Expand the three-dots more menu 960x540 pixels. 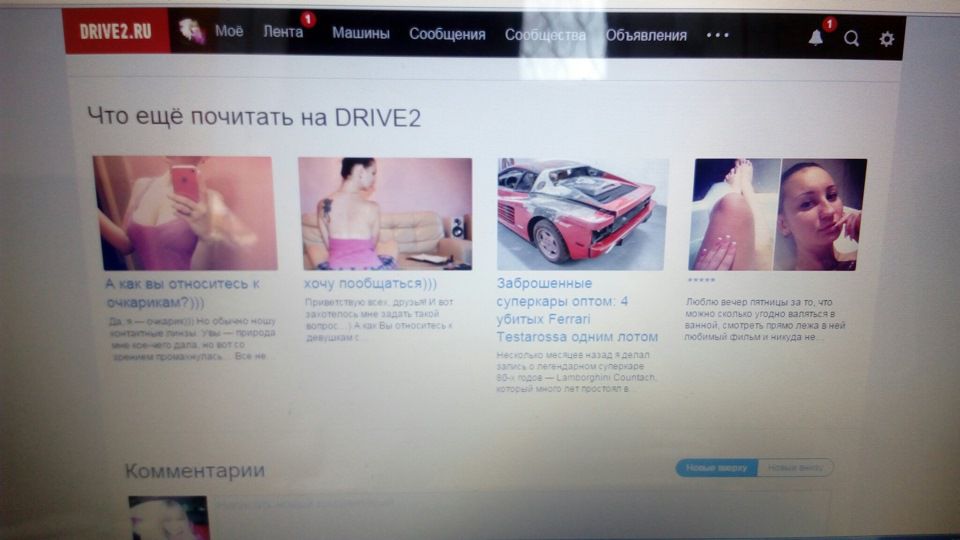717,35
